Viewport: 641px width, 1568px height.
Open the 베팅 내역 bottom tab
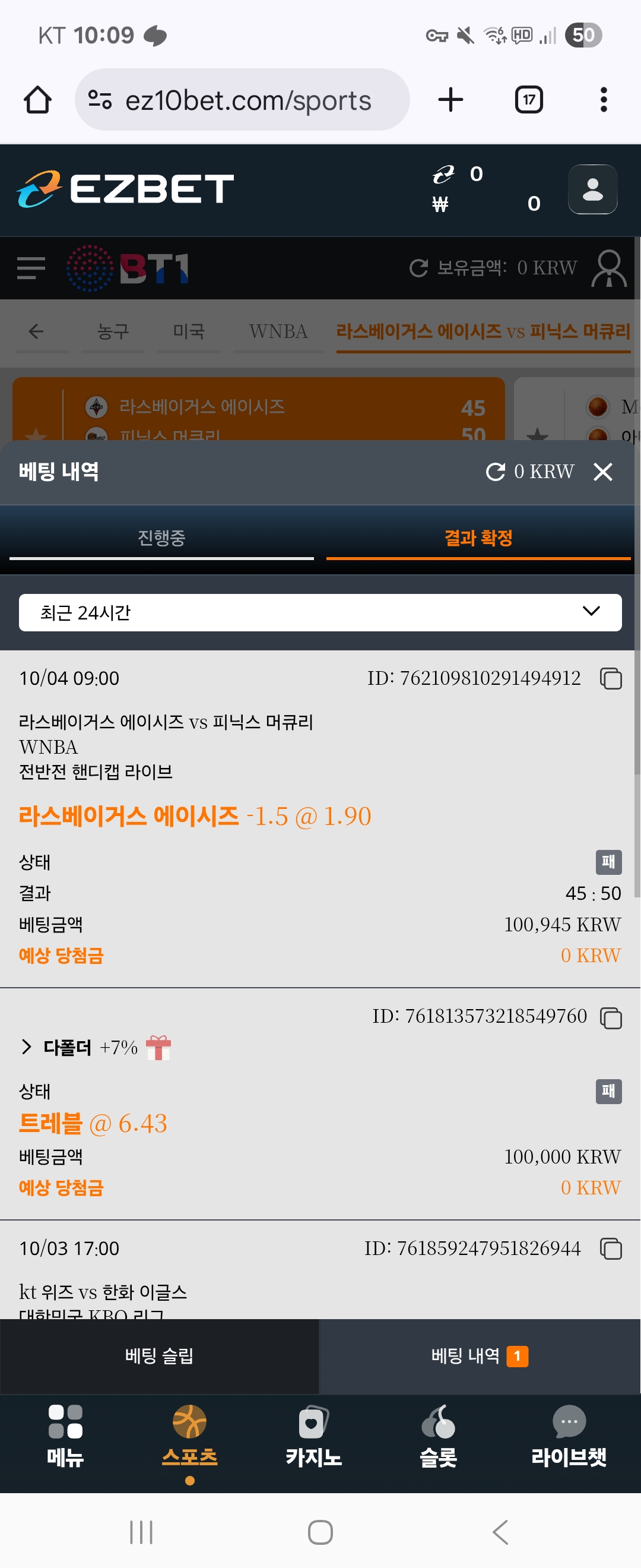point(479,1355)
